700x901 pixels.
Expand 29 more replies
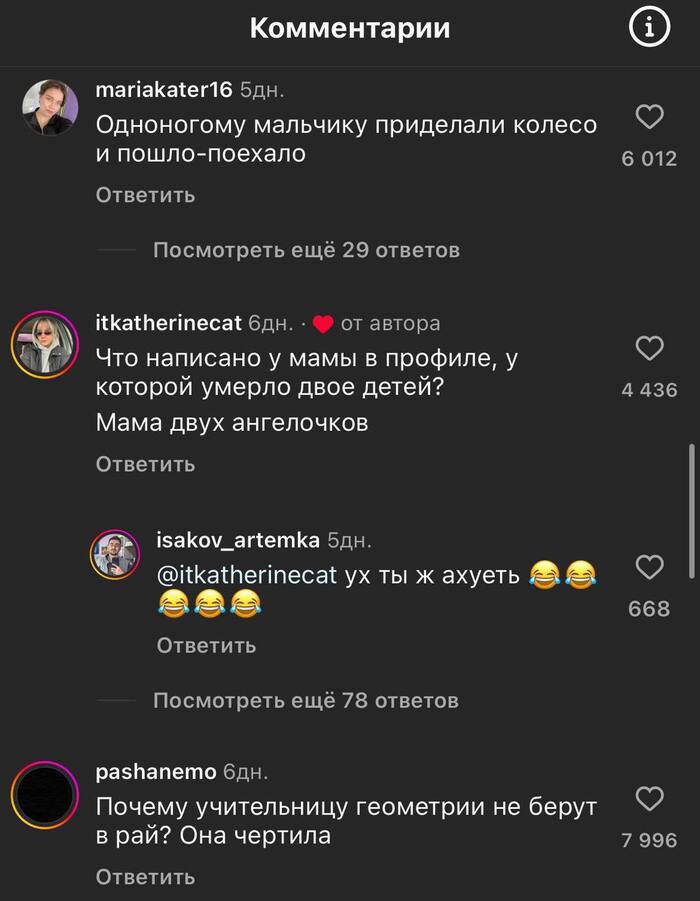[x=306, y=250]
